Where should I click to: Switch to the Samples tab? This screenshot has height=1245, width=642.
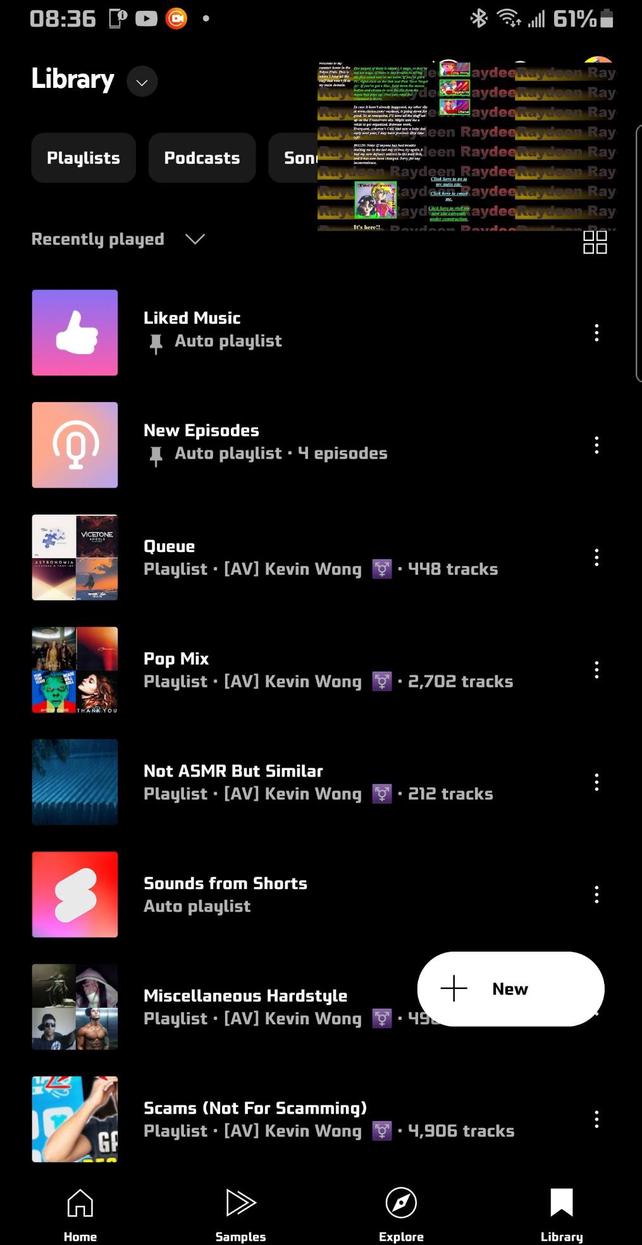click(241, 1214)
